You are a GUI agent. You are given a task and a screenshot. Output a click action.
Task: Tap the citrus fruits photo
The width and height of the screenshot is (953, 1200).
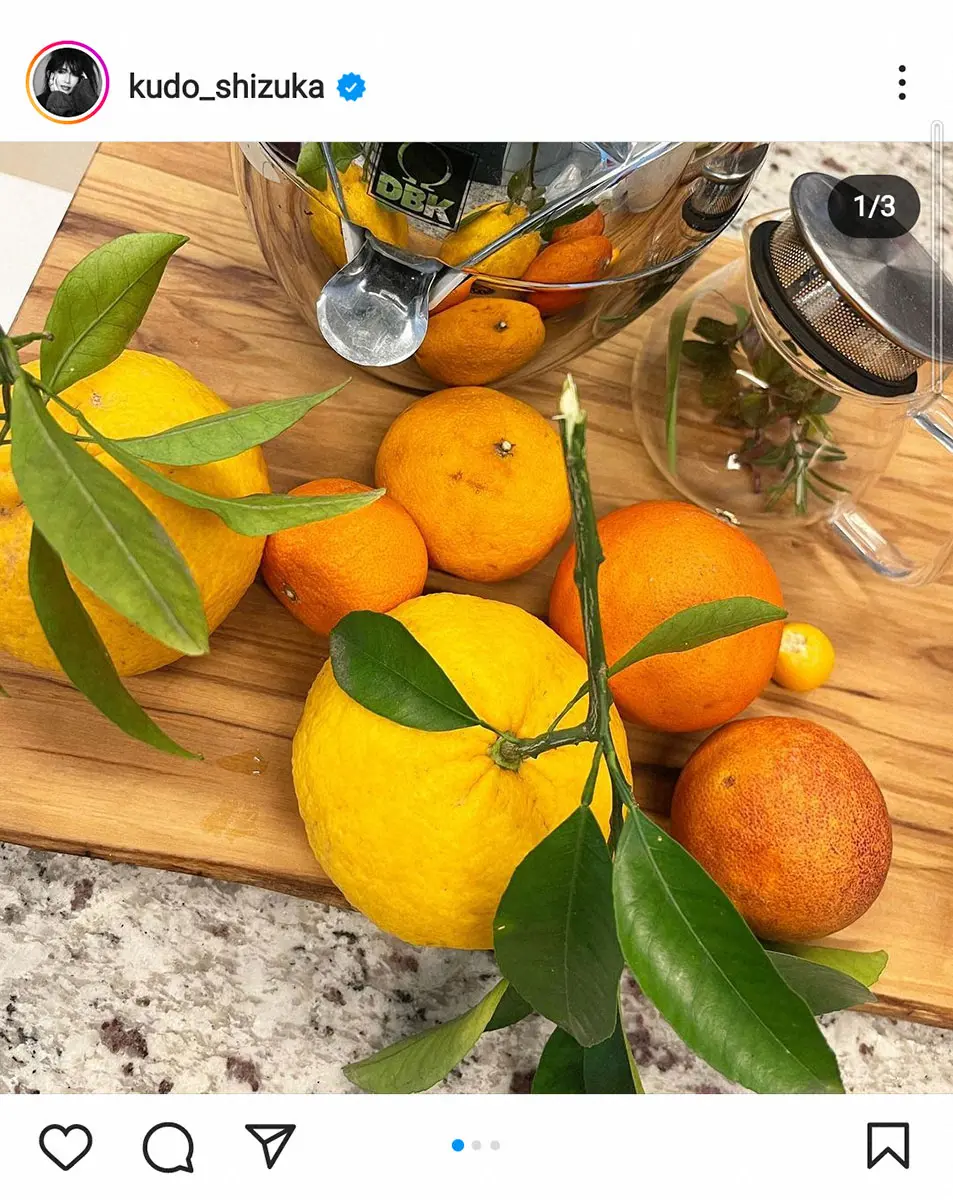(476, 617)
